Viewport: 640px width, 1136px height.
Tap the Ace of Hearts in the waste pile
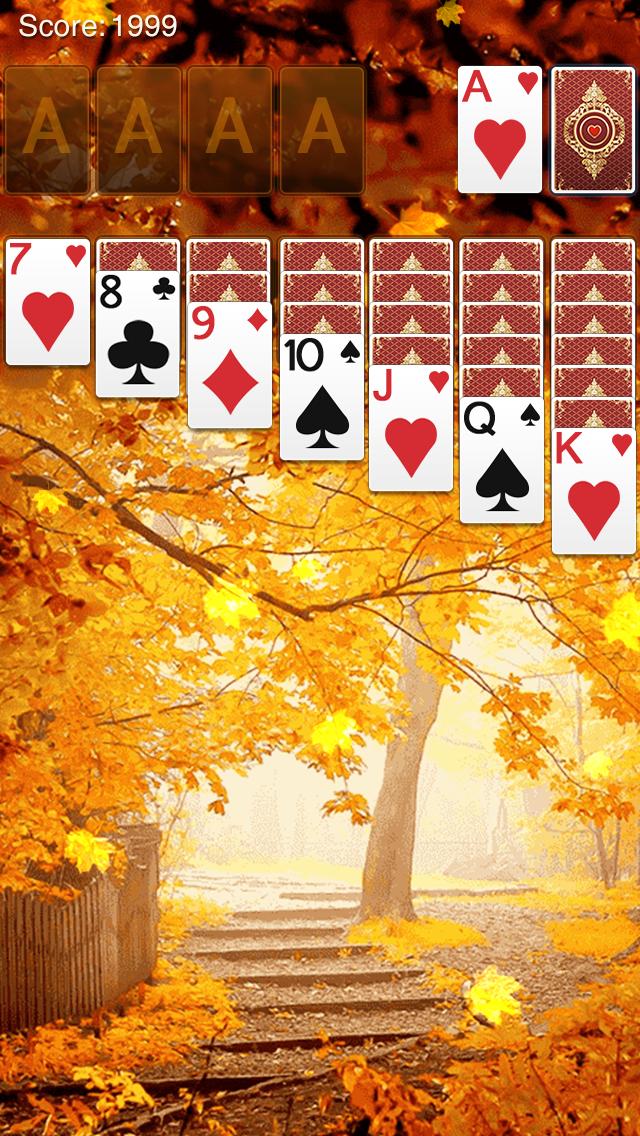point(499,129)
